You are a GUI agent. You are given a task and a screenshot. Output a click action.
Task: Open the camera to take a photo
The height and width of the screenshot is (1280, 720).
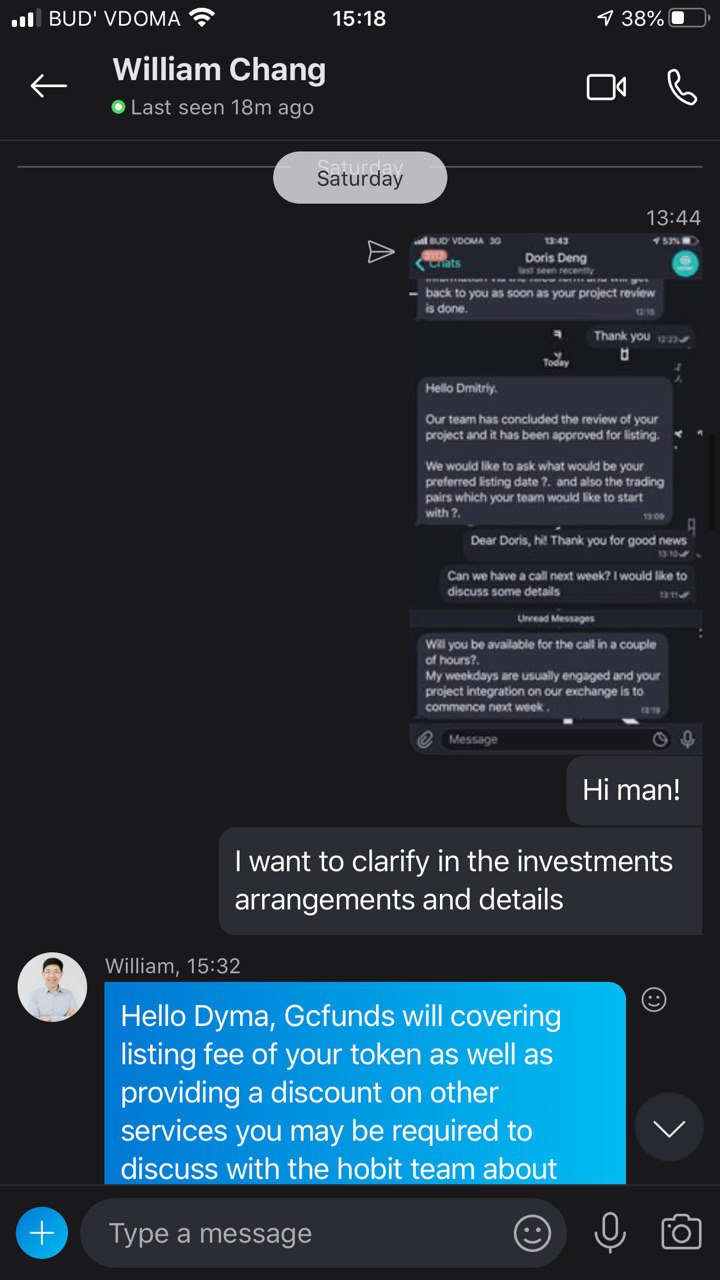click(x=681, y=1233)
